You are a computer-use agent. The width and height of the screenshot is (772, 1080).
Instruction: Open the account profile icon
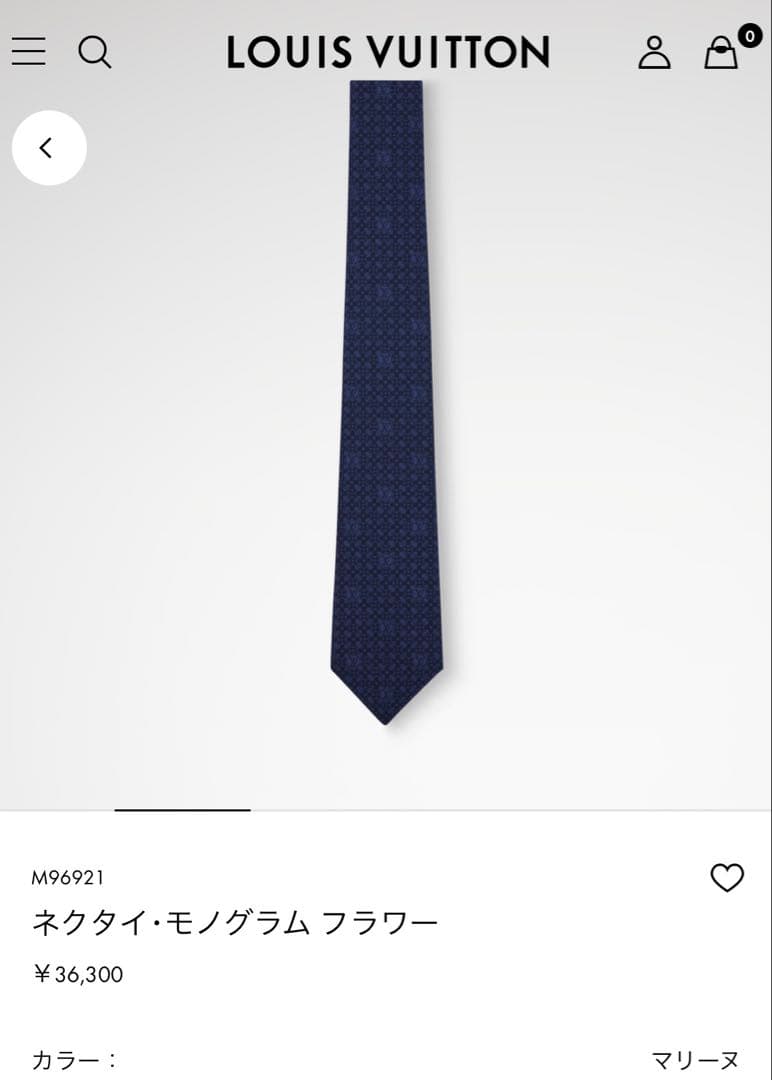pyautogui.click(x=655, y=53)
